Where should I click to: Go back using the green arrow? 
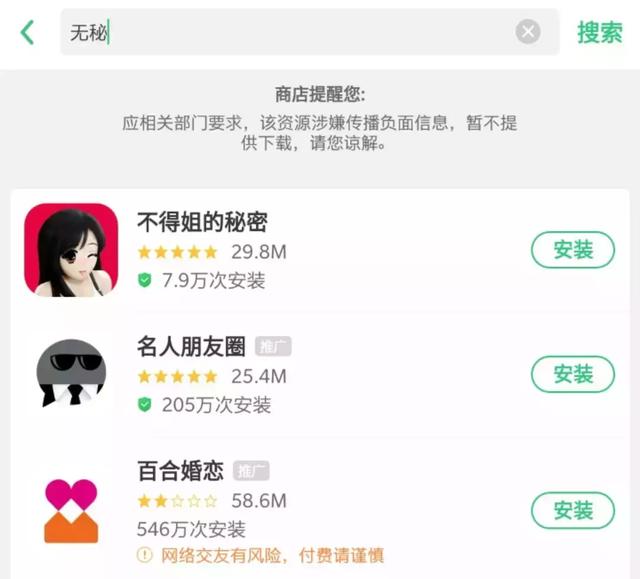[27, 33]
